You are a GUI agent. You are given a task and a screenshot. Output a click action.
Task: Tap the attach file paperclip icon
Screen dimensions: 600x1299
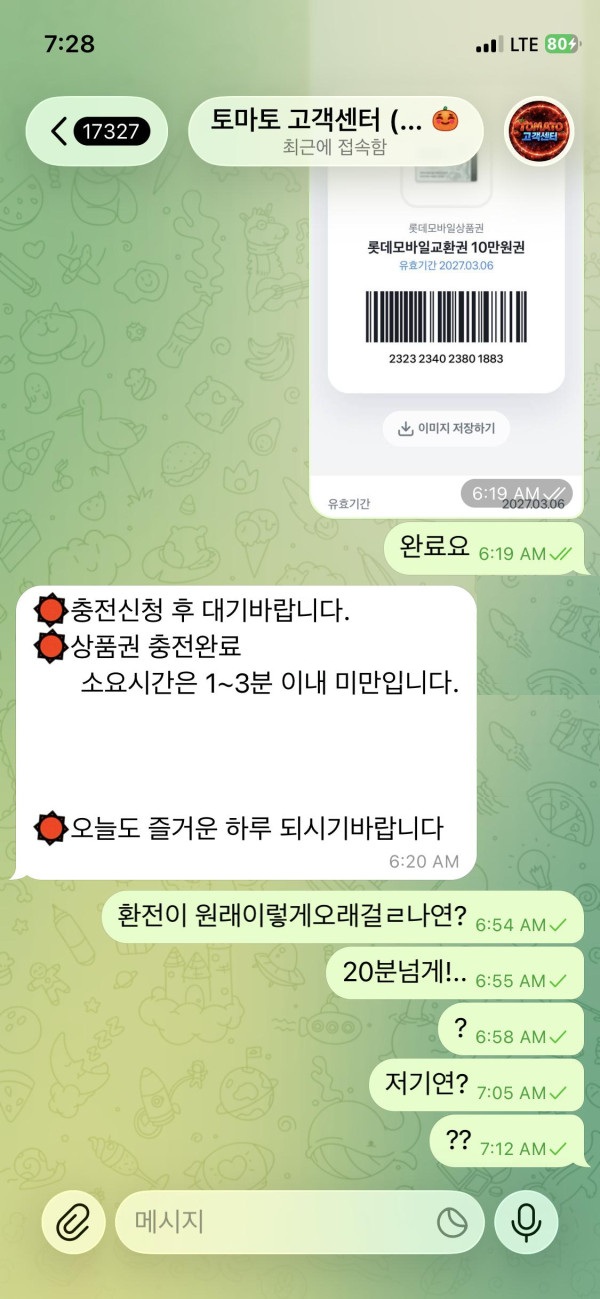click(73, 1222)
